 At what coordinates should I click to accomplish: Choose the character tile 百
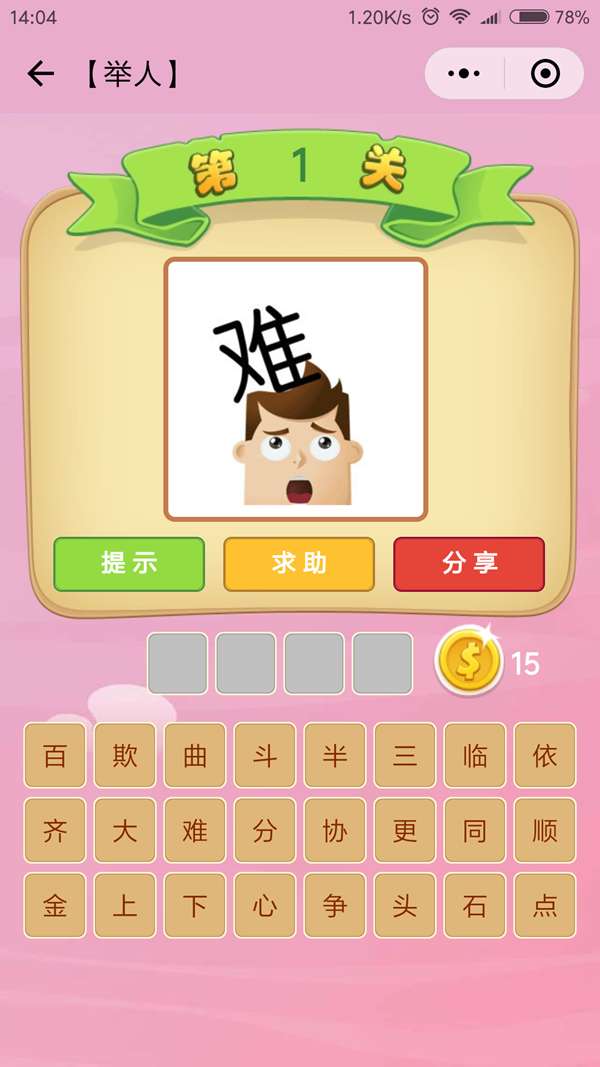click(55, 755)
